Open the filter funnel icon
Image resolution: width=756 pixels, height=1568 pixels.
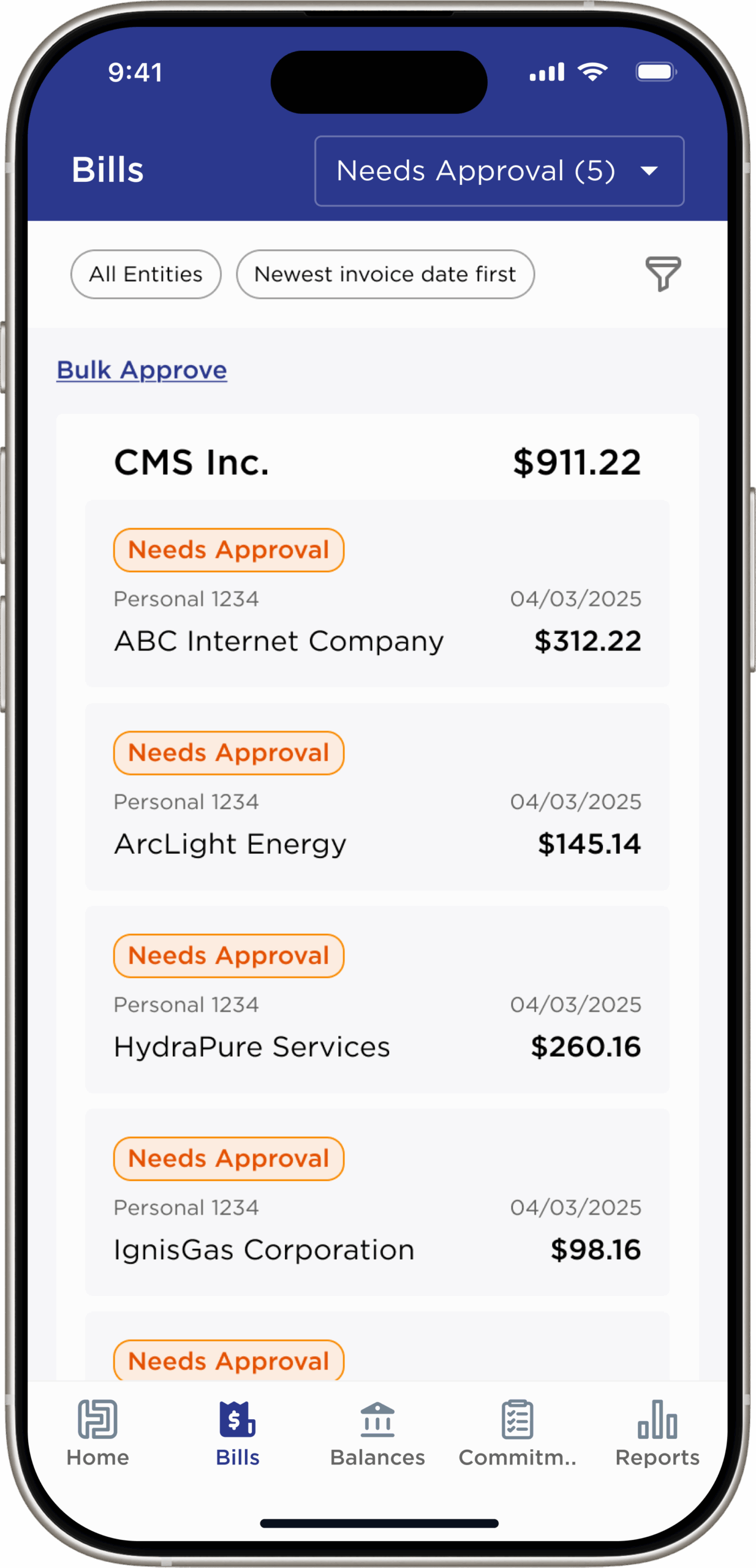[663, 274]
